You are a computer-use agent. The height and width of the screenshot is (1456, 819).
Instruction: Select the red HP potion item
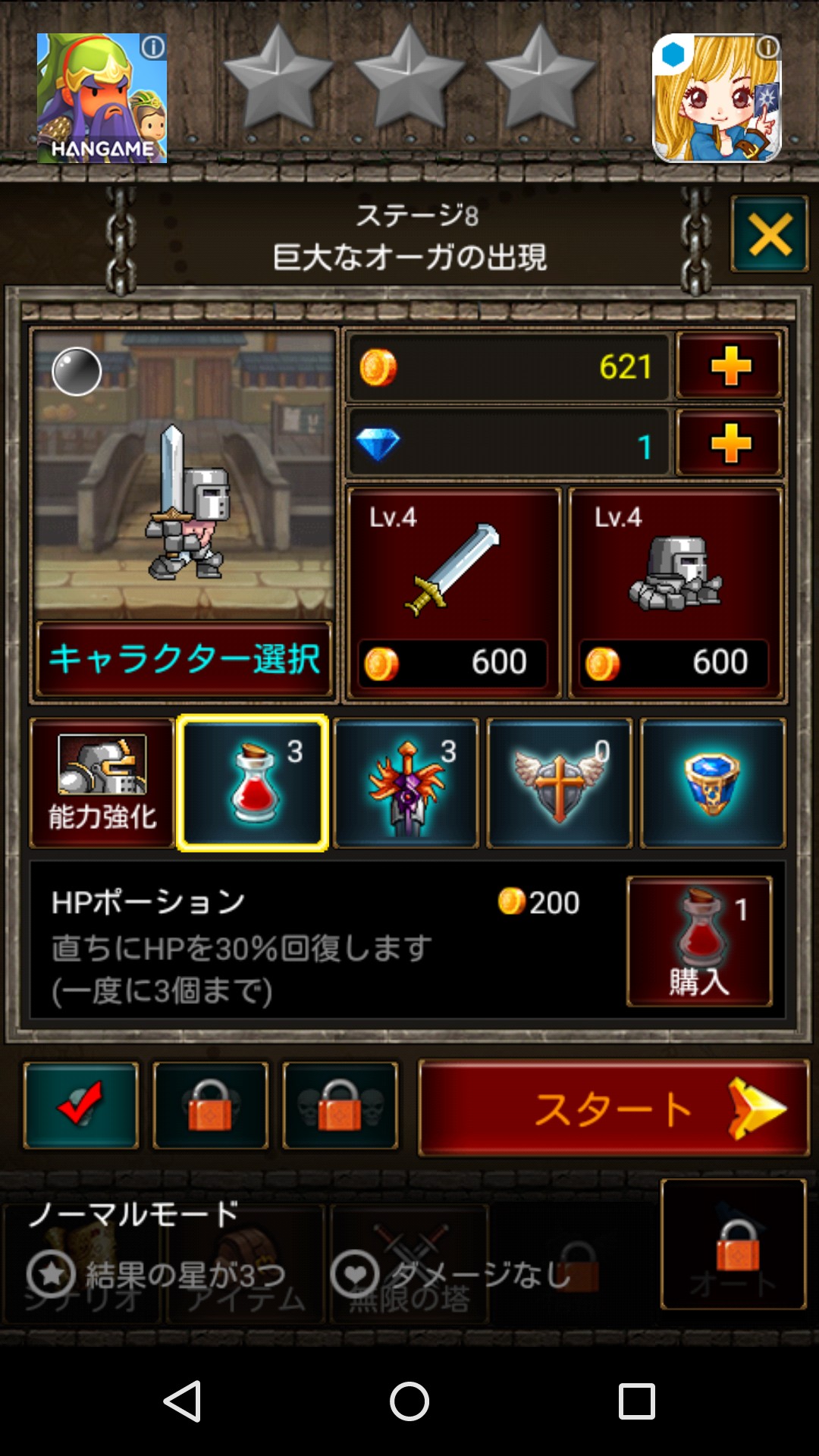tap(253, 783)
